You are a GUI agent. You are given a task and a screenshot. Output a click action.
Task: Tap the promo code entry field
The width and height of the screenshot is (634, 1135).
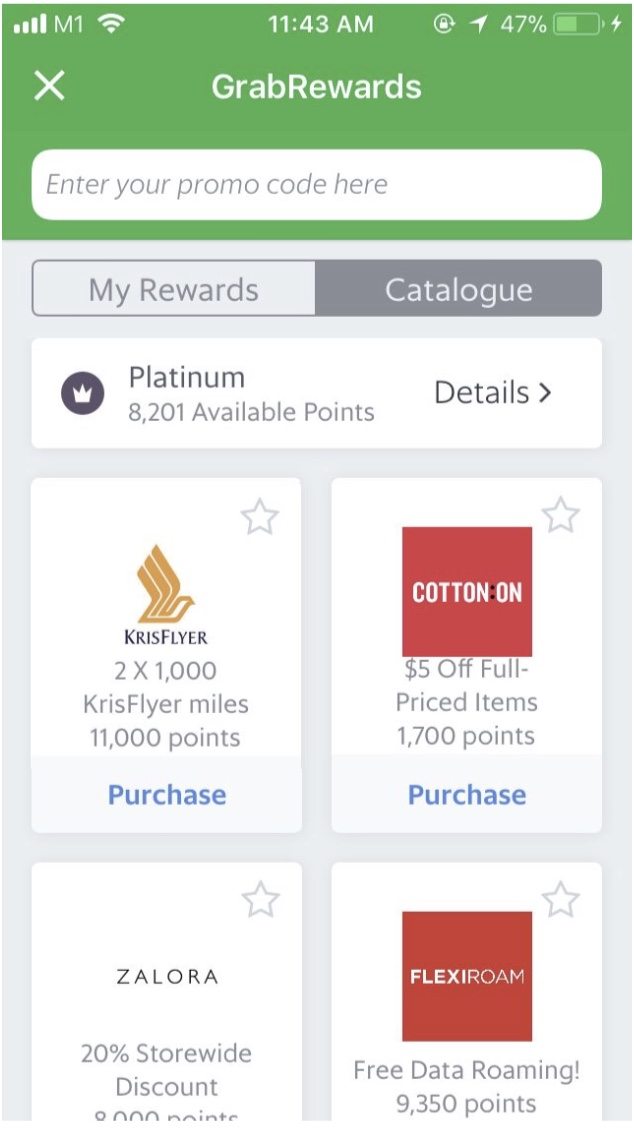tap(316, 185)
